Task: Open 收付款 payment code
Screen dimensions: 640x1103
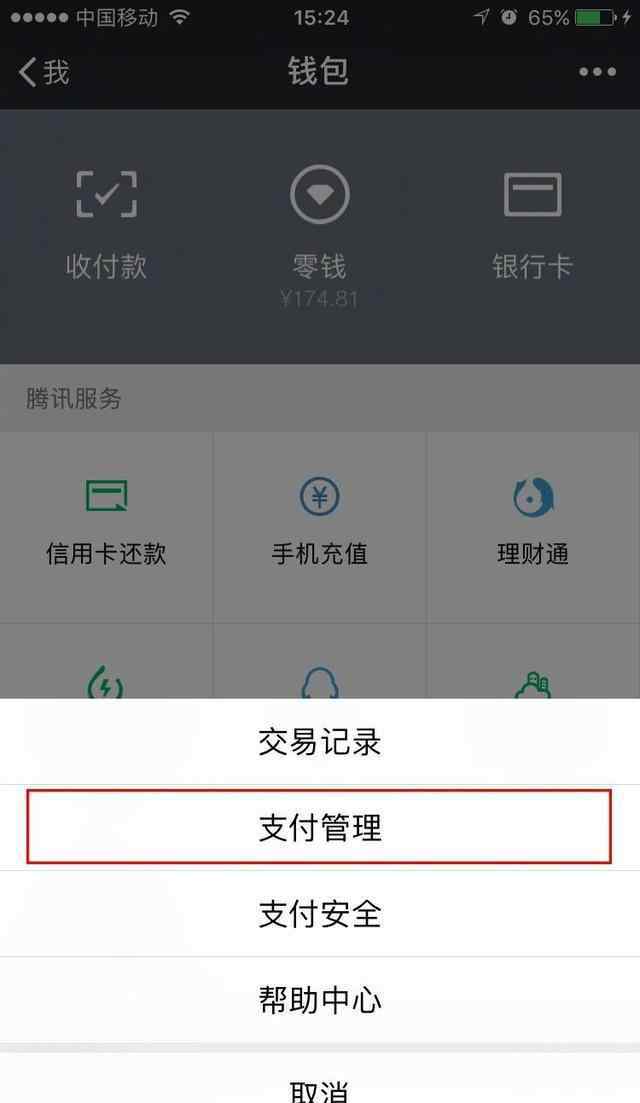Action: pyautogui.click(x=107, y=225)
